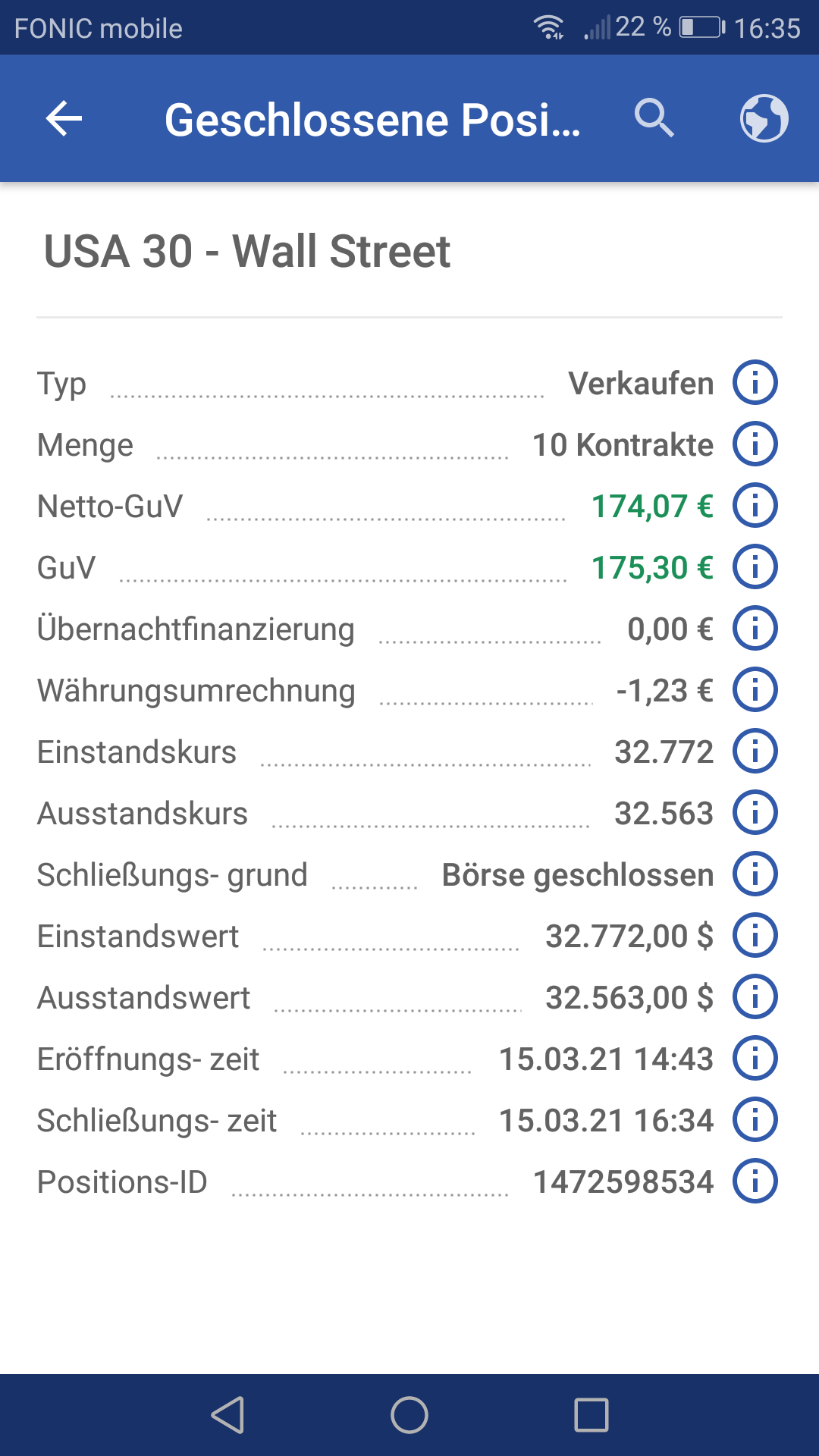
Task: Click info icon beside Eröffnungs-zeit
Action: point(755,1059)
